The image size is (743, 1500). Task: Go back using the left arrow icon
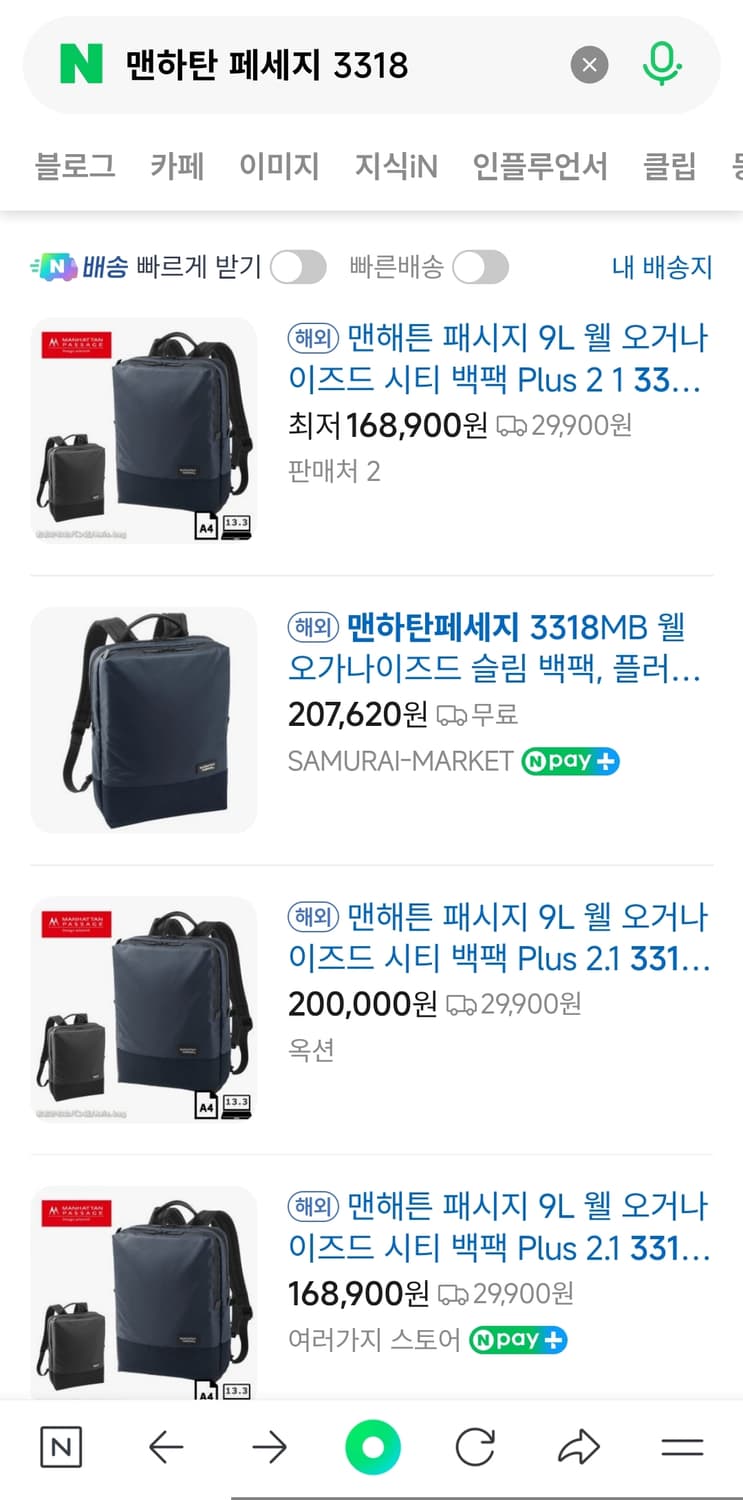166,1445
